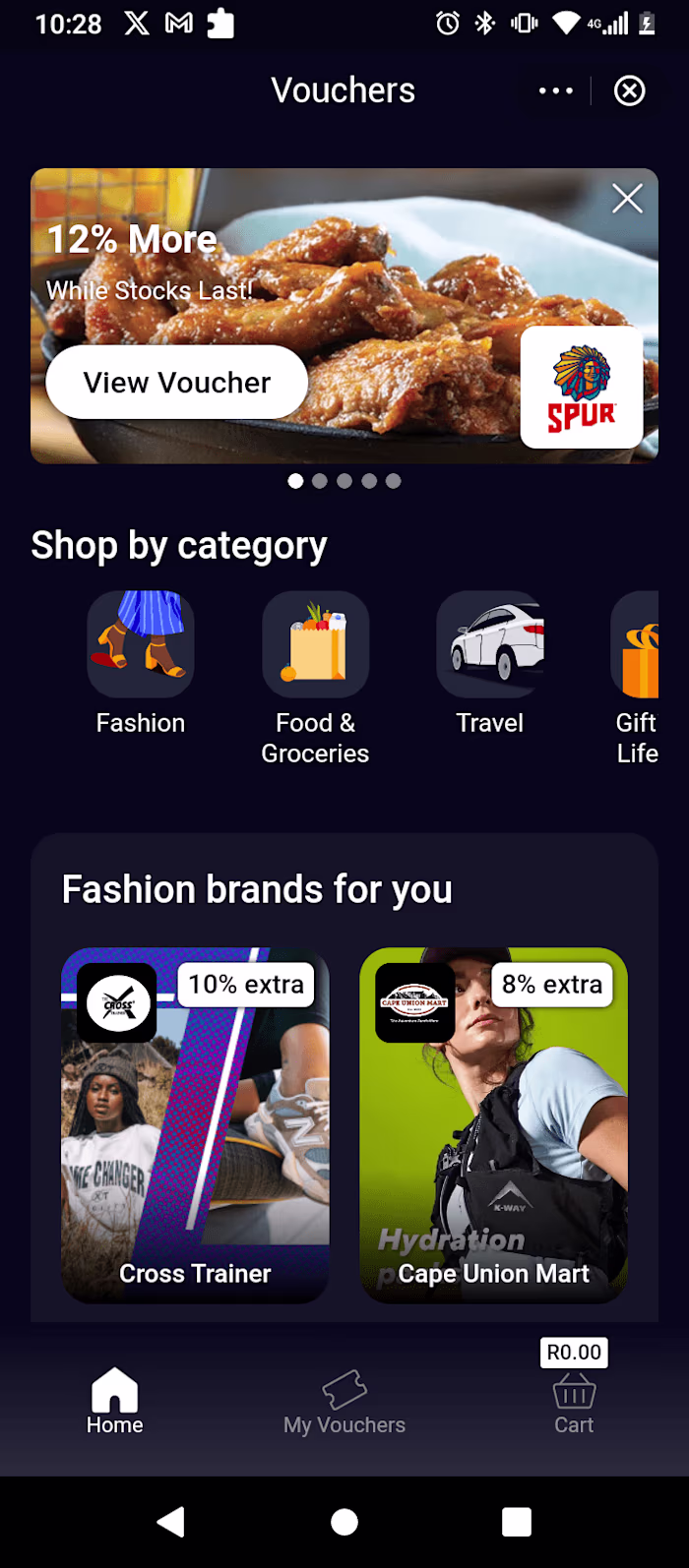The width and height of the screenshot is (689, 1568).
Task: Jump to the second banner page dot
Action: (x=320, y=481)
